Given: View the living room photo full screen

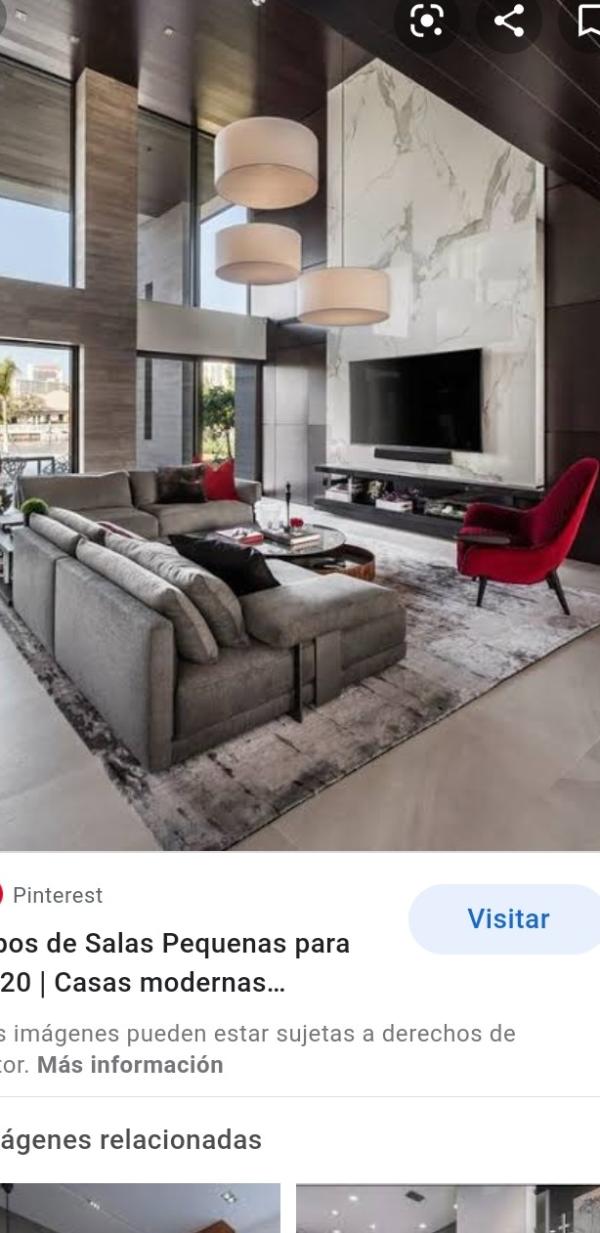Looking at the screenshot, I should click(300, 450).
